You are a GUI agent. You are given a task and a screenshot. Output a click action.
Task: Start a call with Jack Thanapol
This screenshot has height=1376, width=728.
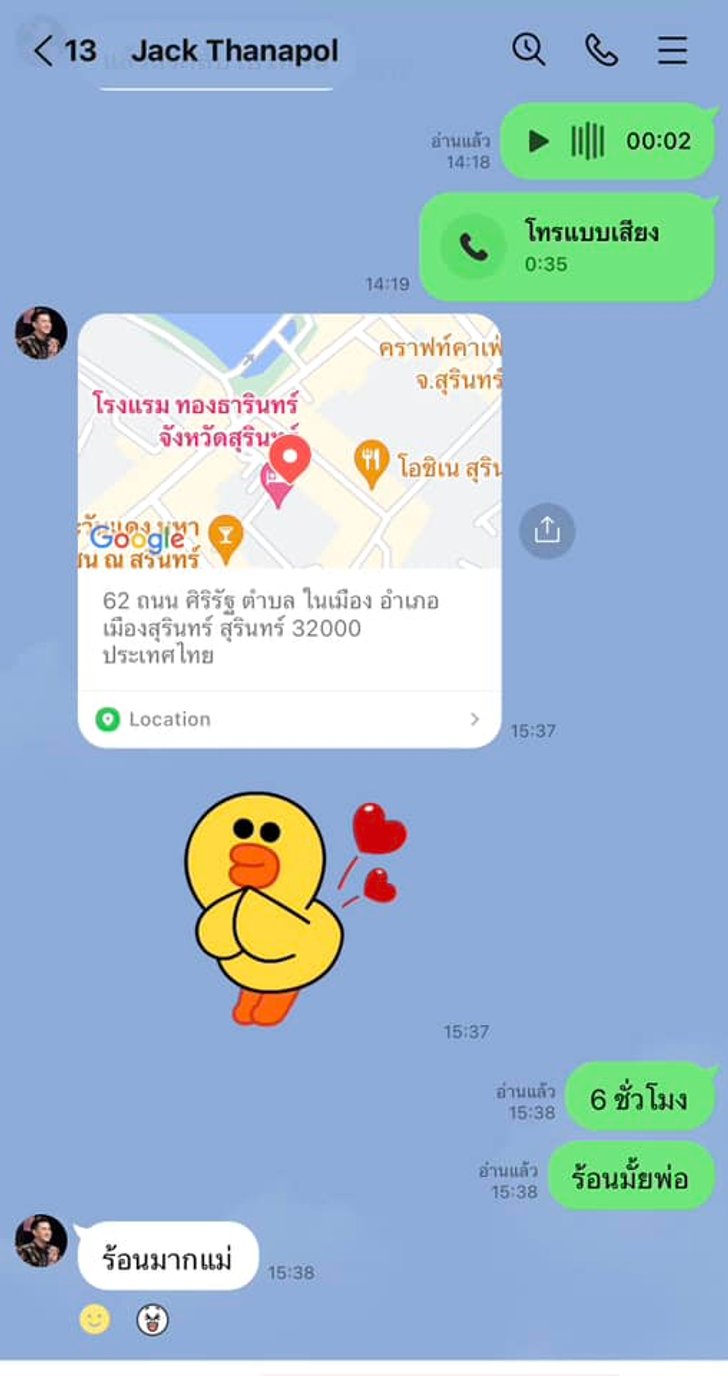(601, 50)
